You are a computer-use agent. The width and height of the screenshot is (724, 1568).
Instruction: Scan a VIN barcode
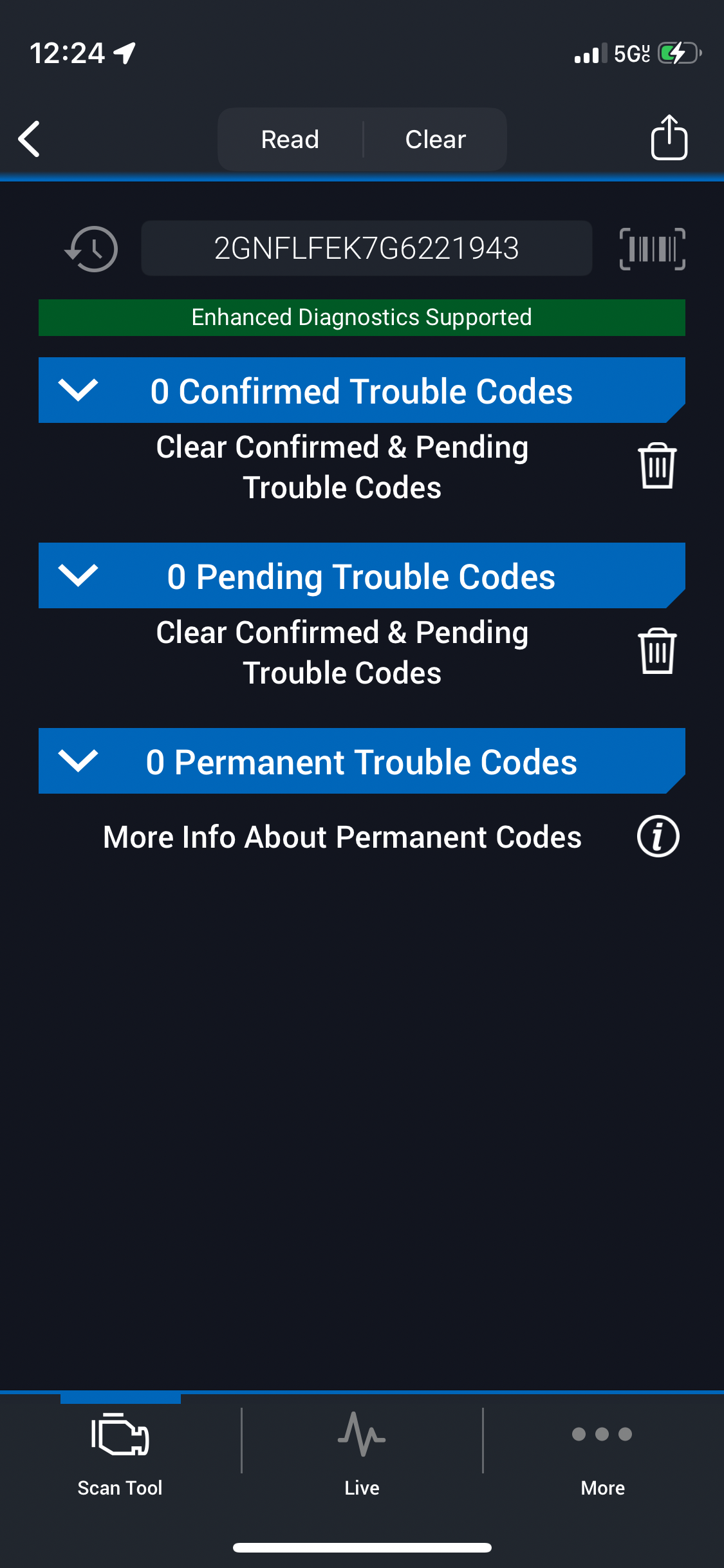point(652,248)
